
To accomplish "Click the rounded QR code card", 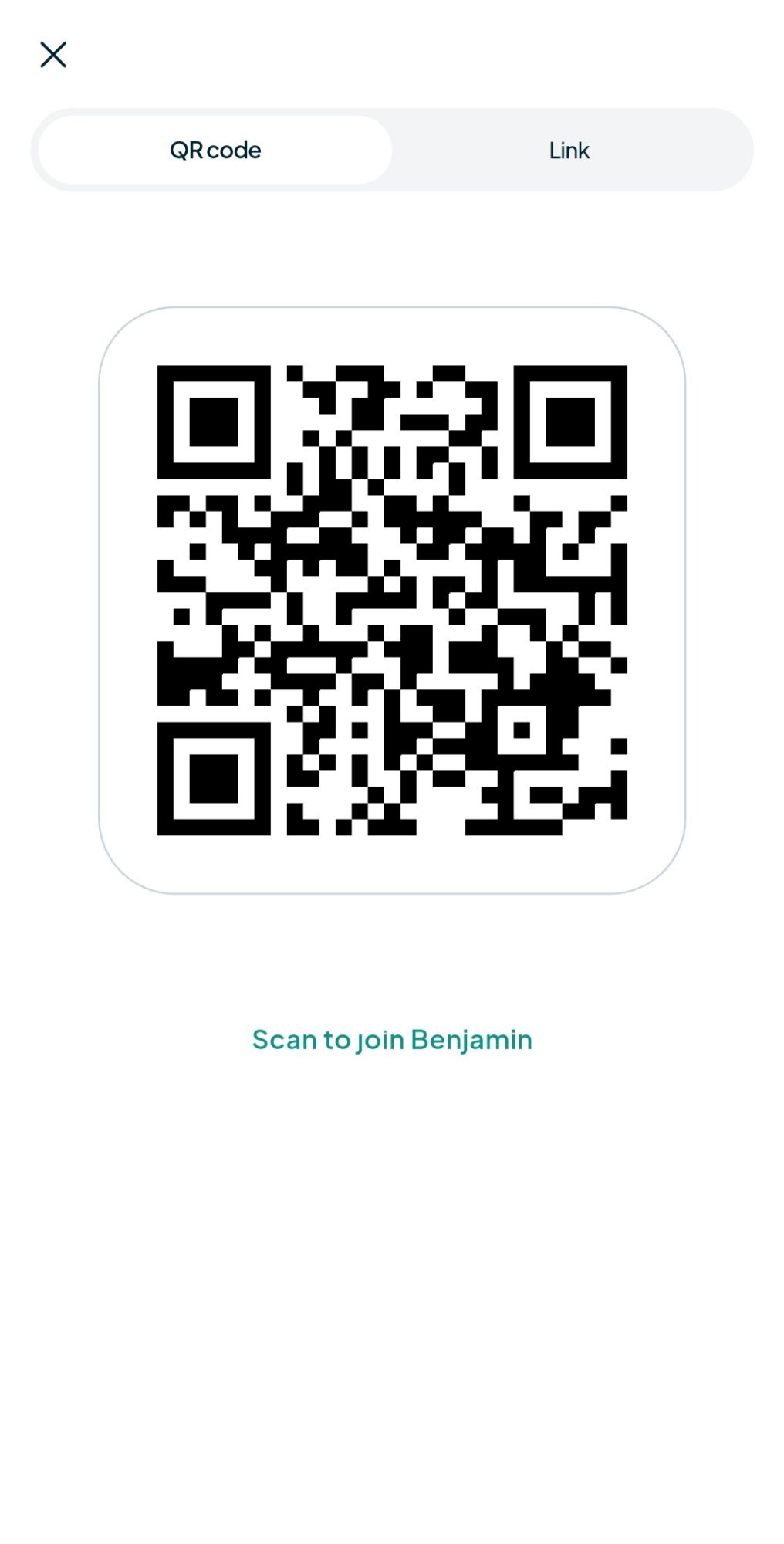I will 391,598.
